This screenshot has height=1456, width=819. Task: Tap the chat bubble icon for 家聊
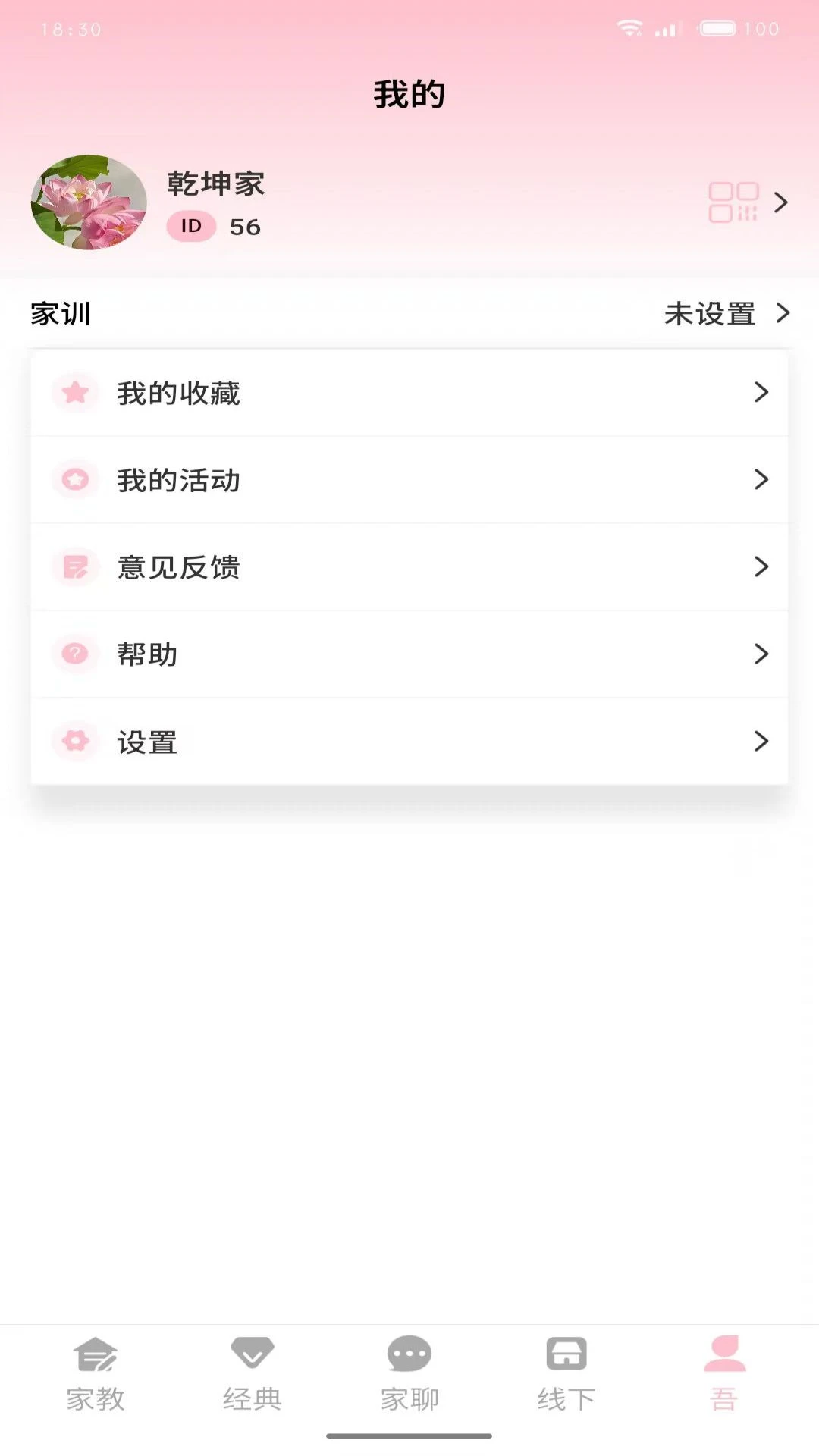tap(409, 1357)
